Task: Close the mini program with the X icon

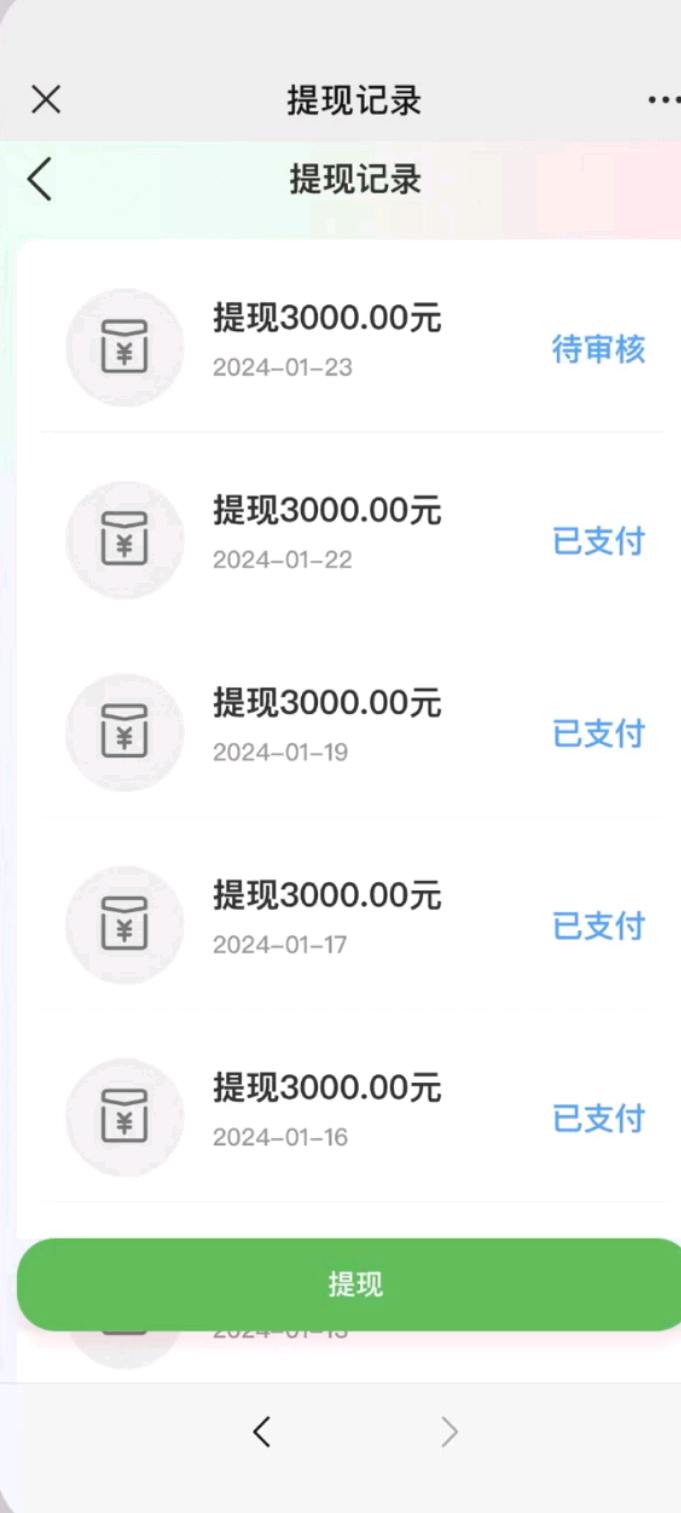Action: (46, 99)
